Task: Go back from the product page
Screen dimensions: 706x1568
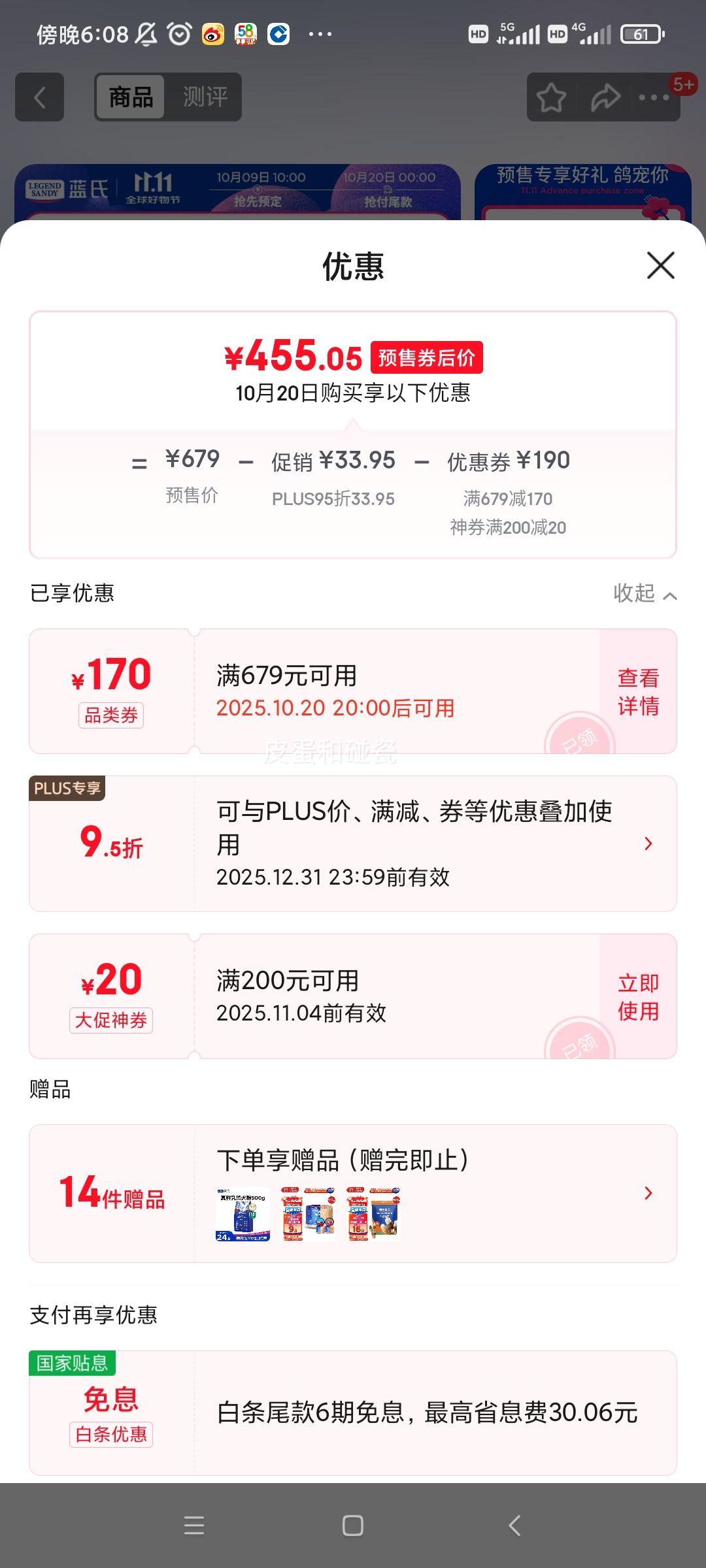Action: 40,97
